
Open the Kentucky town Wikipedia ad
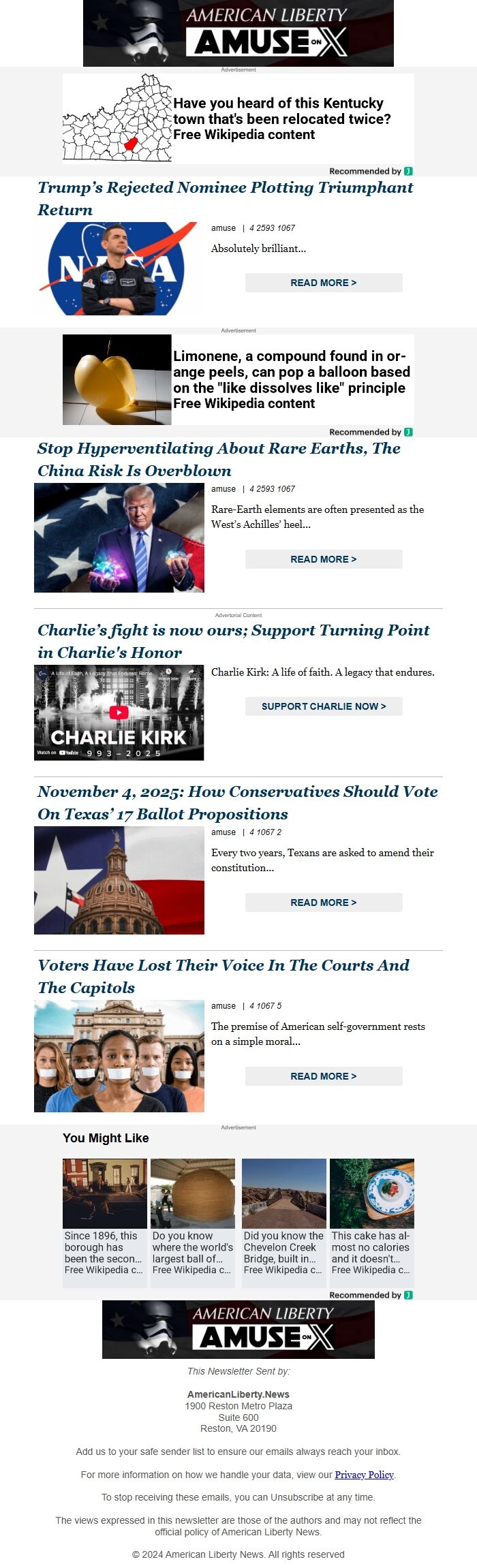(238, 119)
